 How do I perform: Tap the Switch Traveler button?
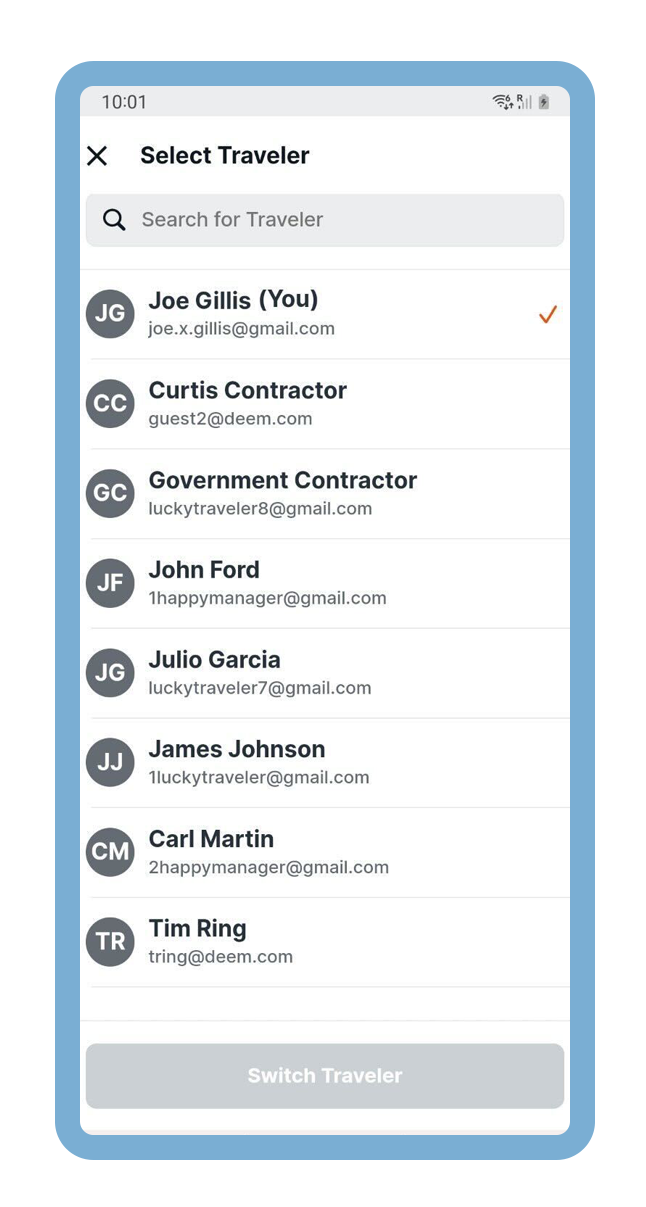325,1076
